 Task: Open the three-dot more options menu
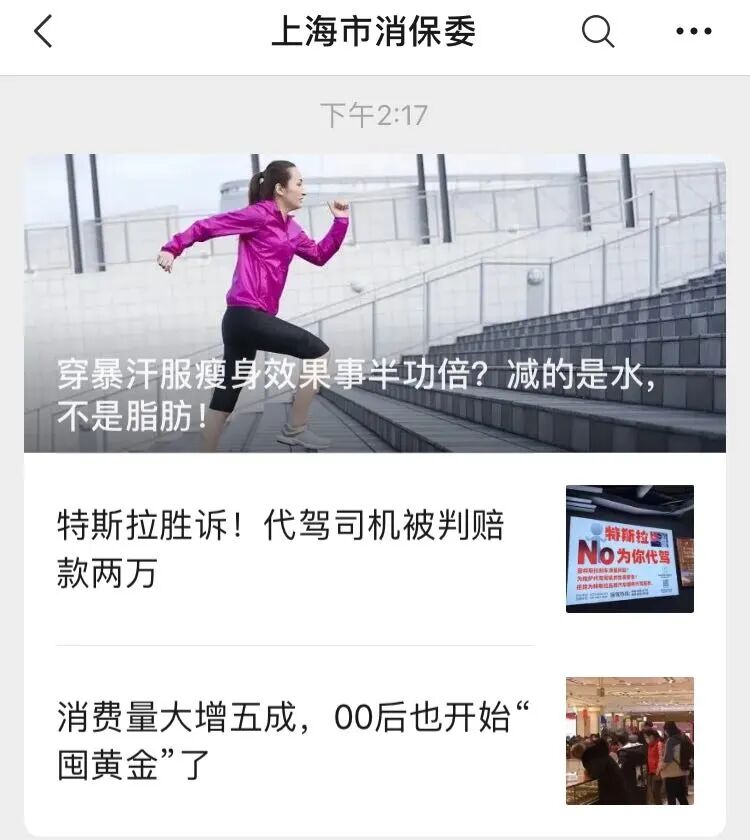click(693, 33)
